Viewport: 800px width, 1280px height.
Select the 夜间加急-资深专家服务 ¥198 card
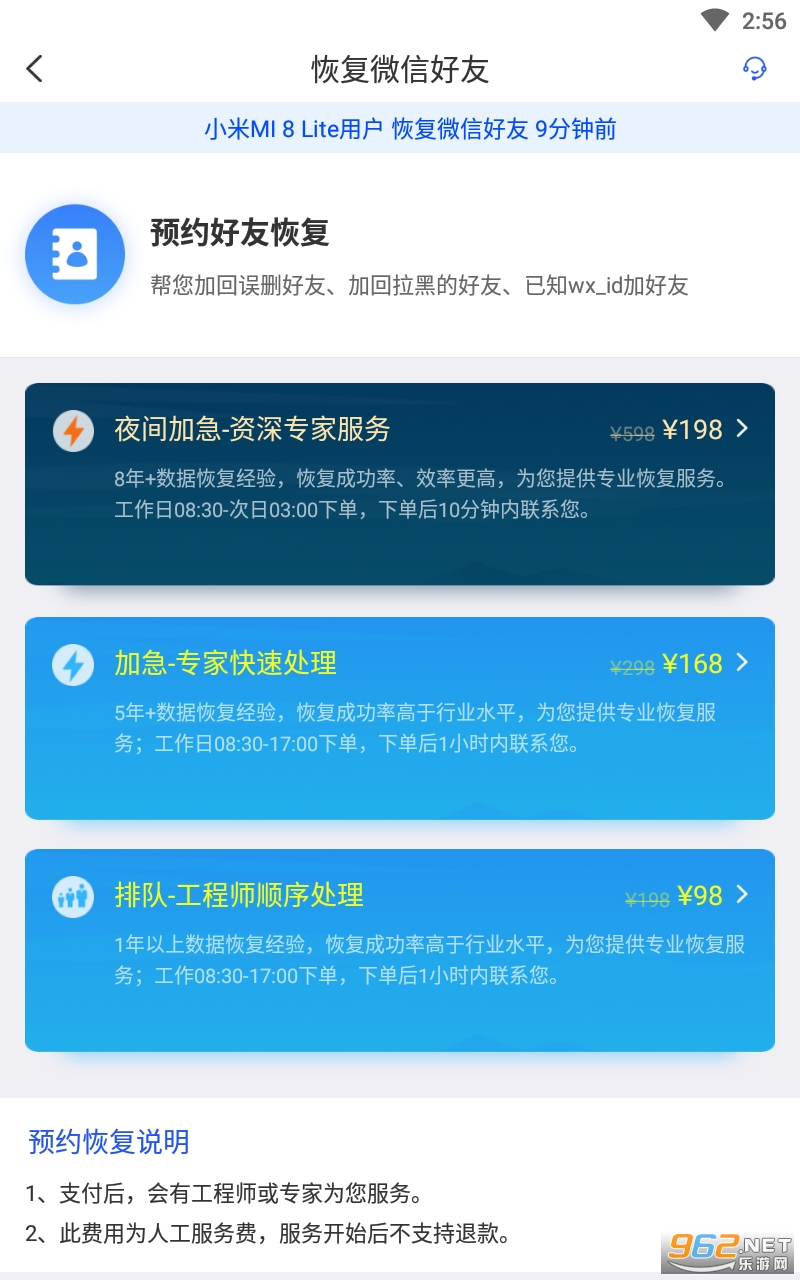click(x=400, y=484)
